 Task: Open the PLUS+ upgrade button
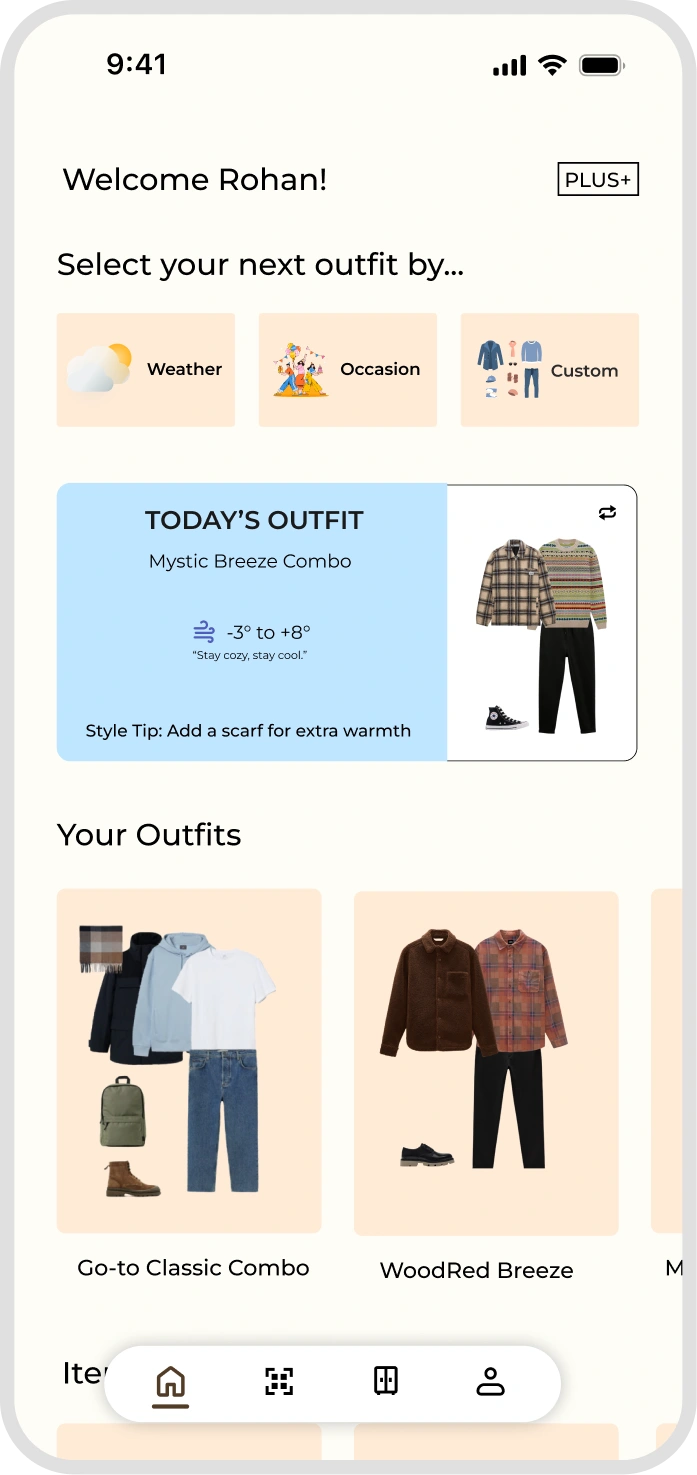tap(597, 180)
